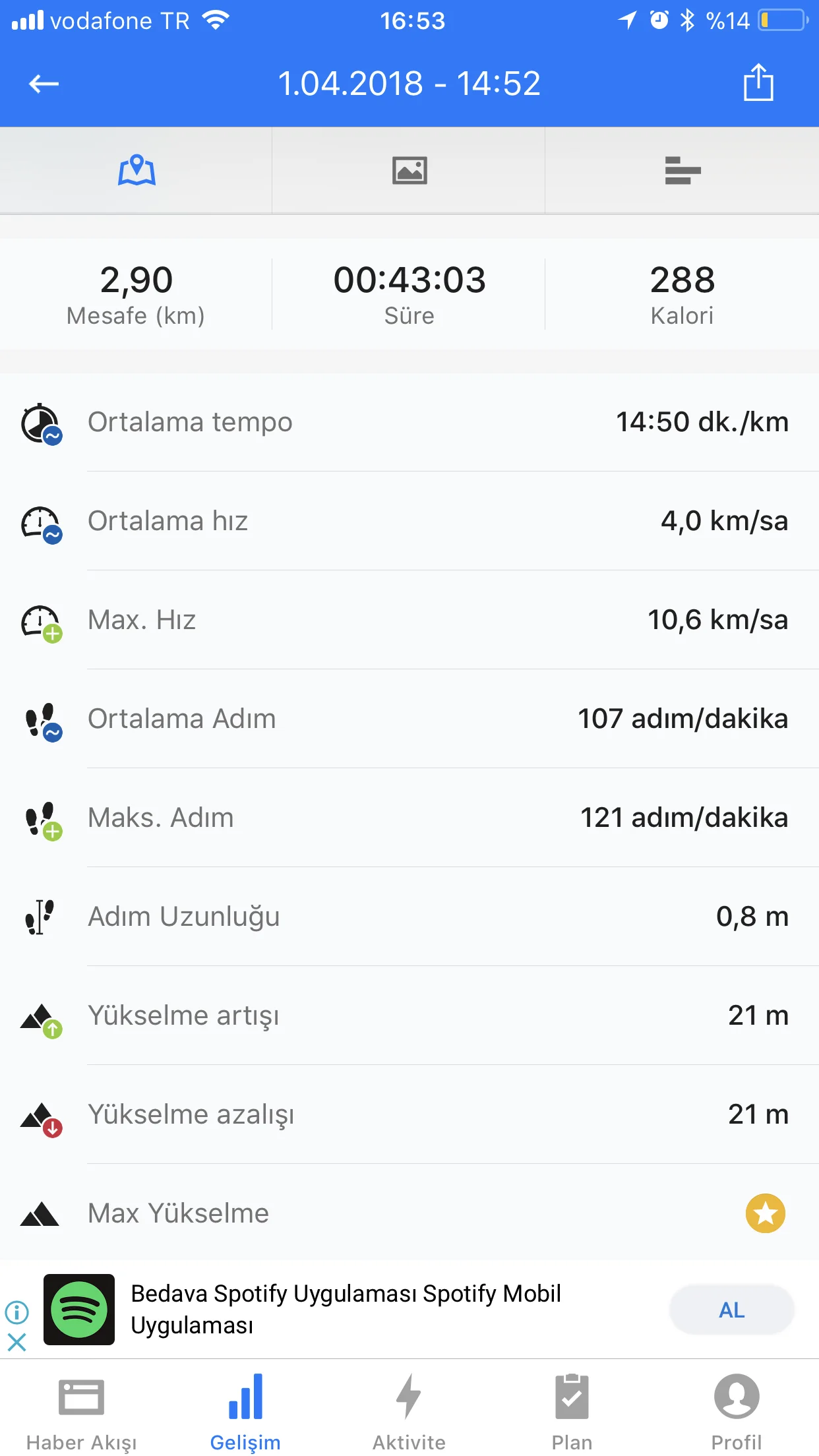Switch to the stats chart tab
Viewport: 819px width, 1456px height.
click(682, 171)
